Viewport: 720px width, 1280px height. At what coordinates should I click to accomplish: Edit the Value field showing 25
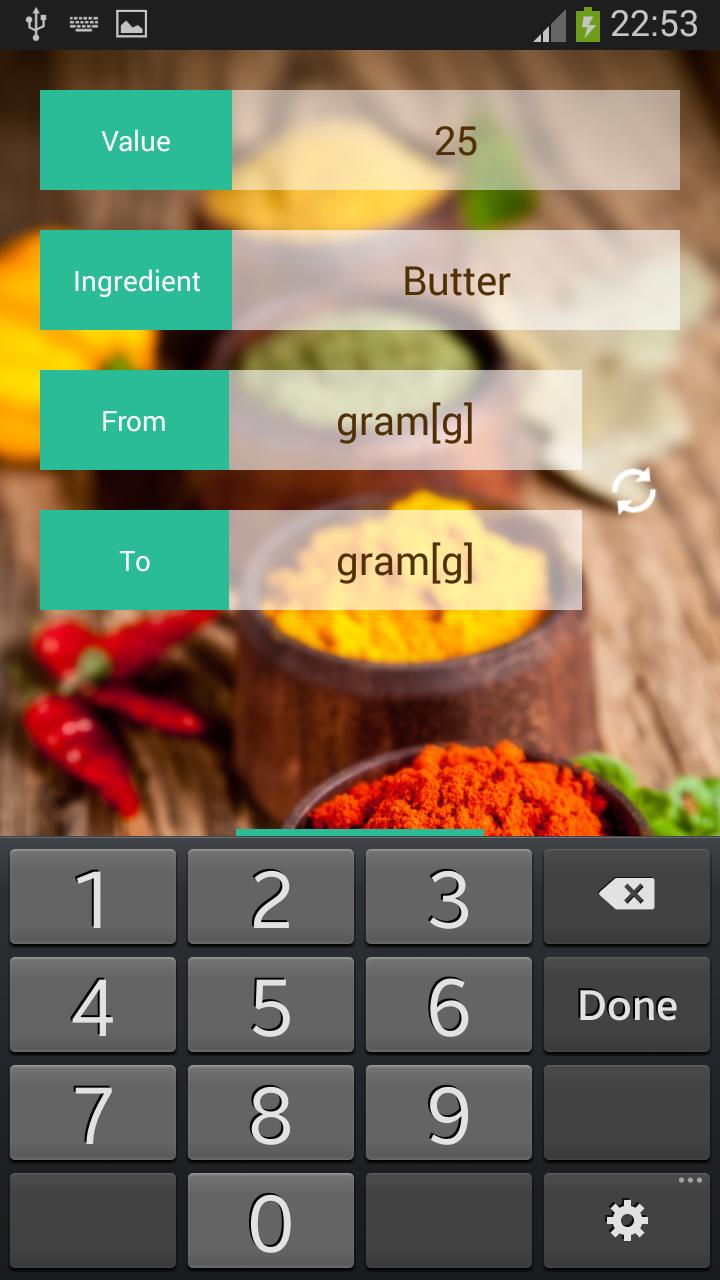(x=455, y=141)
